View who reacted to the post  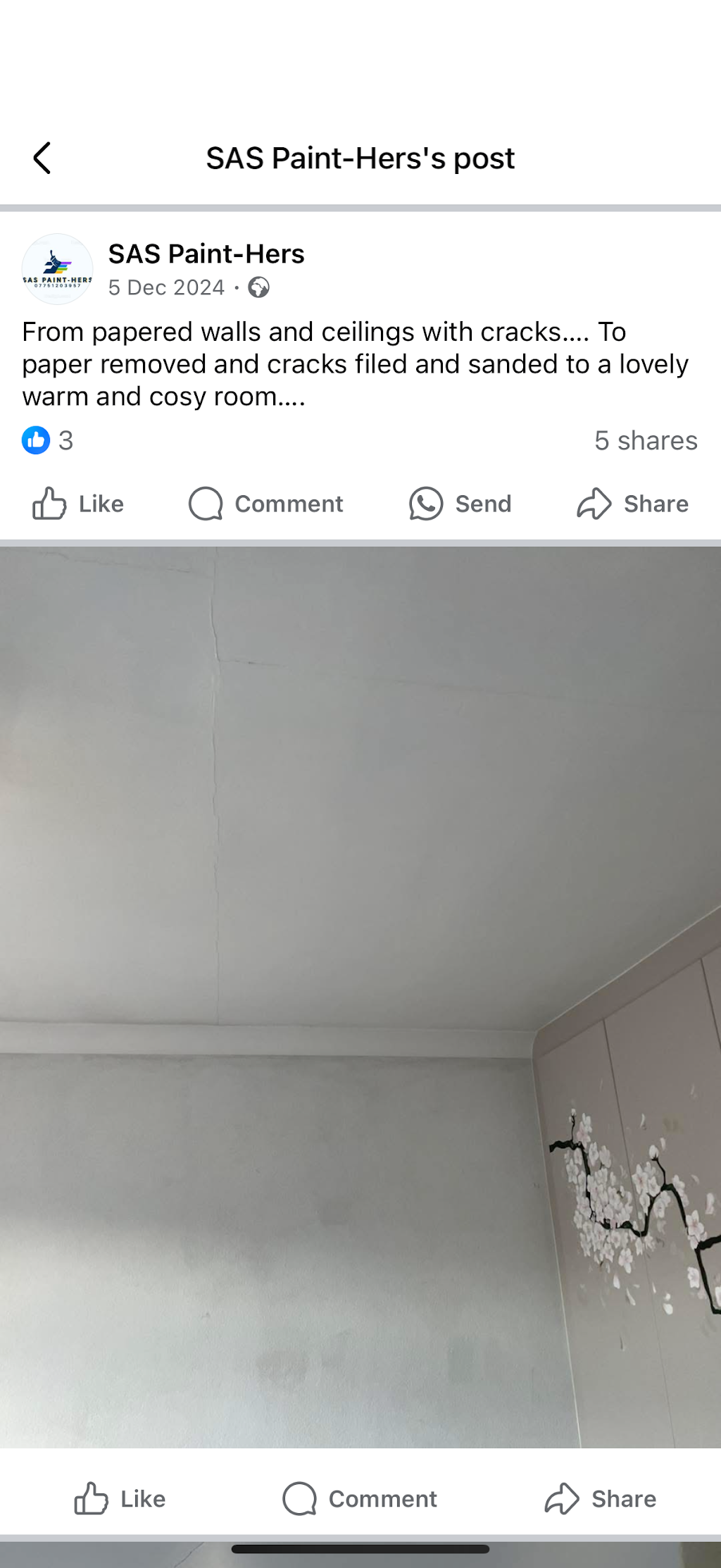(47, 440)
